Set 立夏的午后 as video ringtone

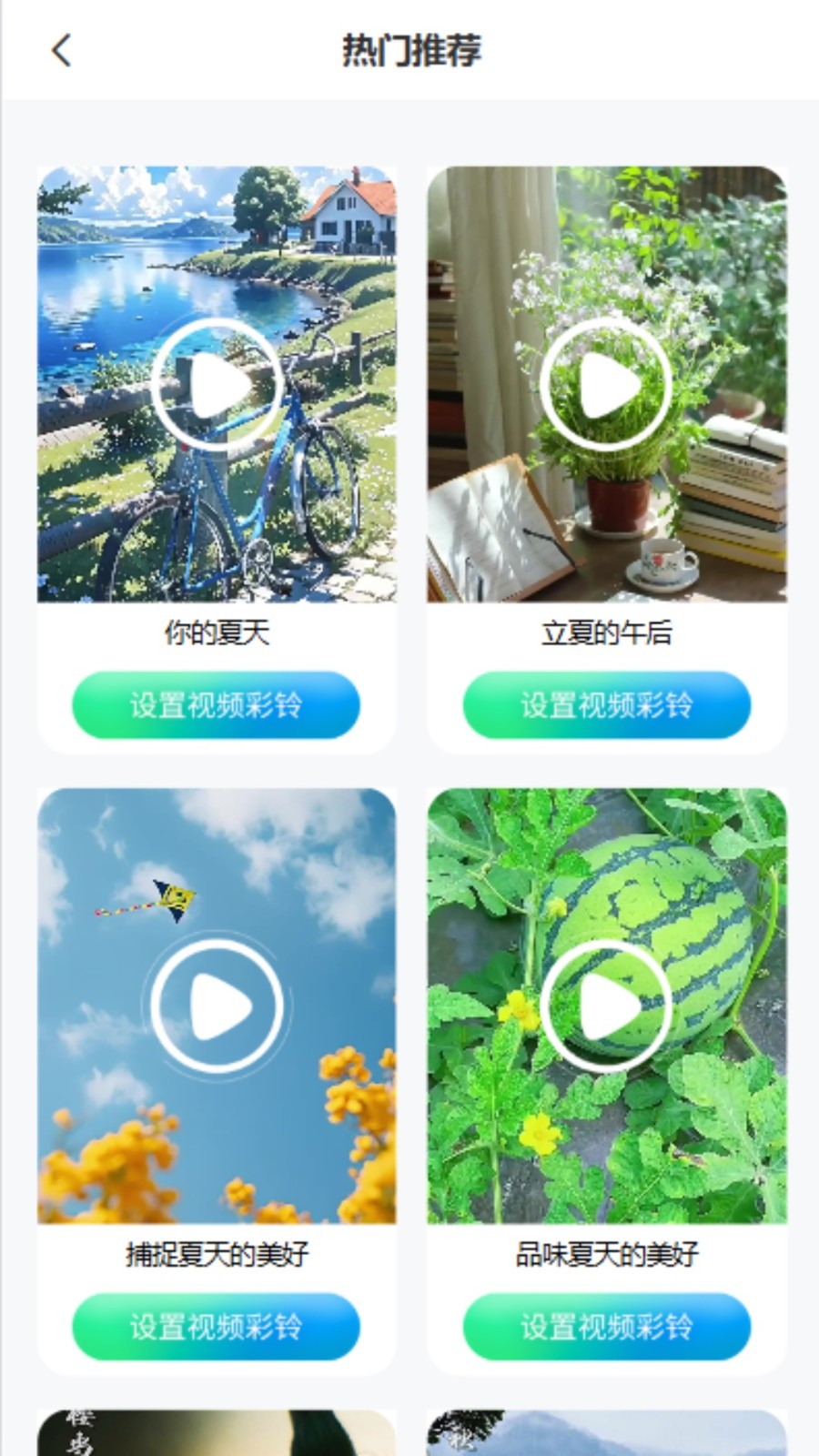click(x=606, y=705)
